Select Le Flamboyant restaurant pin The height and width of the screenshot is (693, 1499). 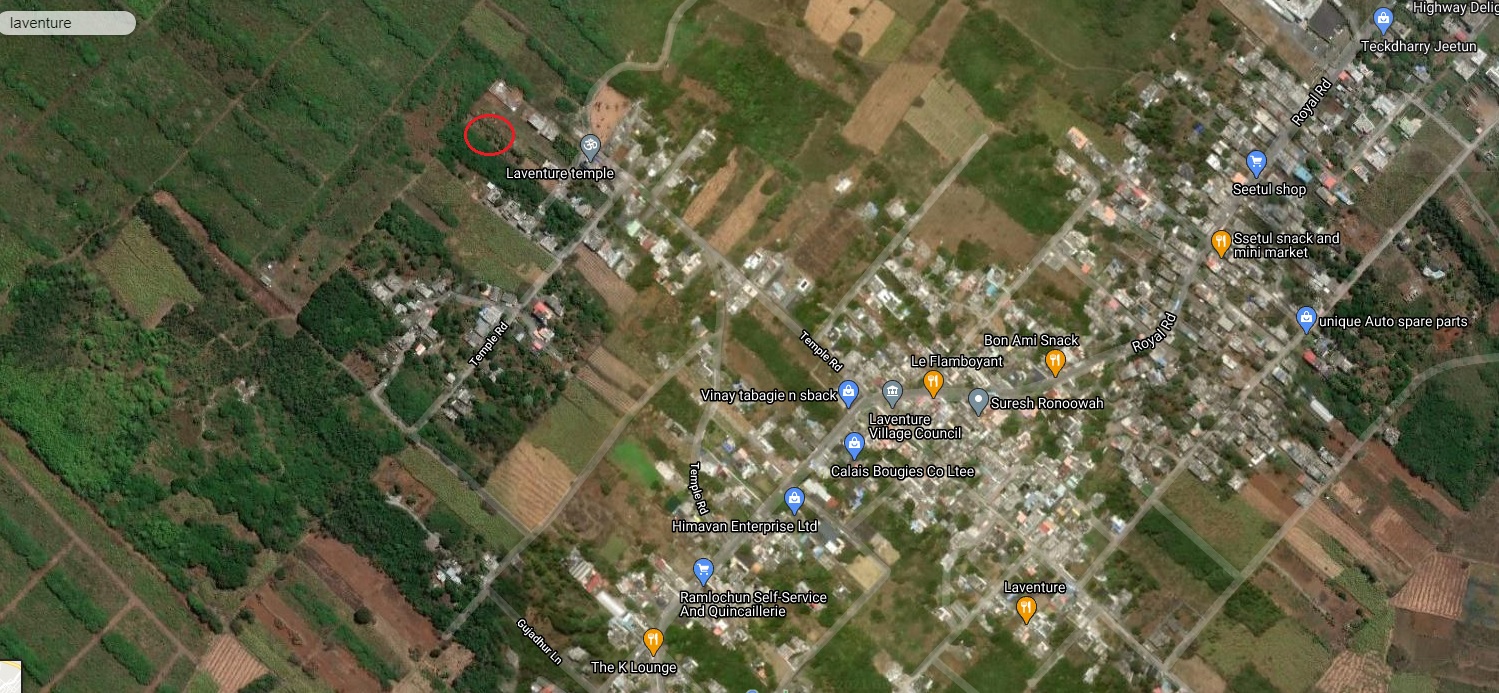click(x=933, y=382)
